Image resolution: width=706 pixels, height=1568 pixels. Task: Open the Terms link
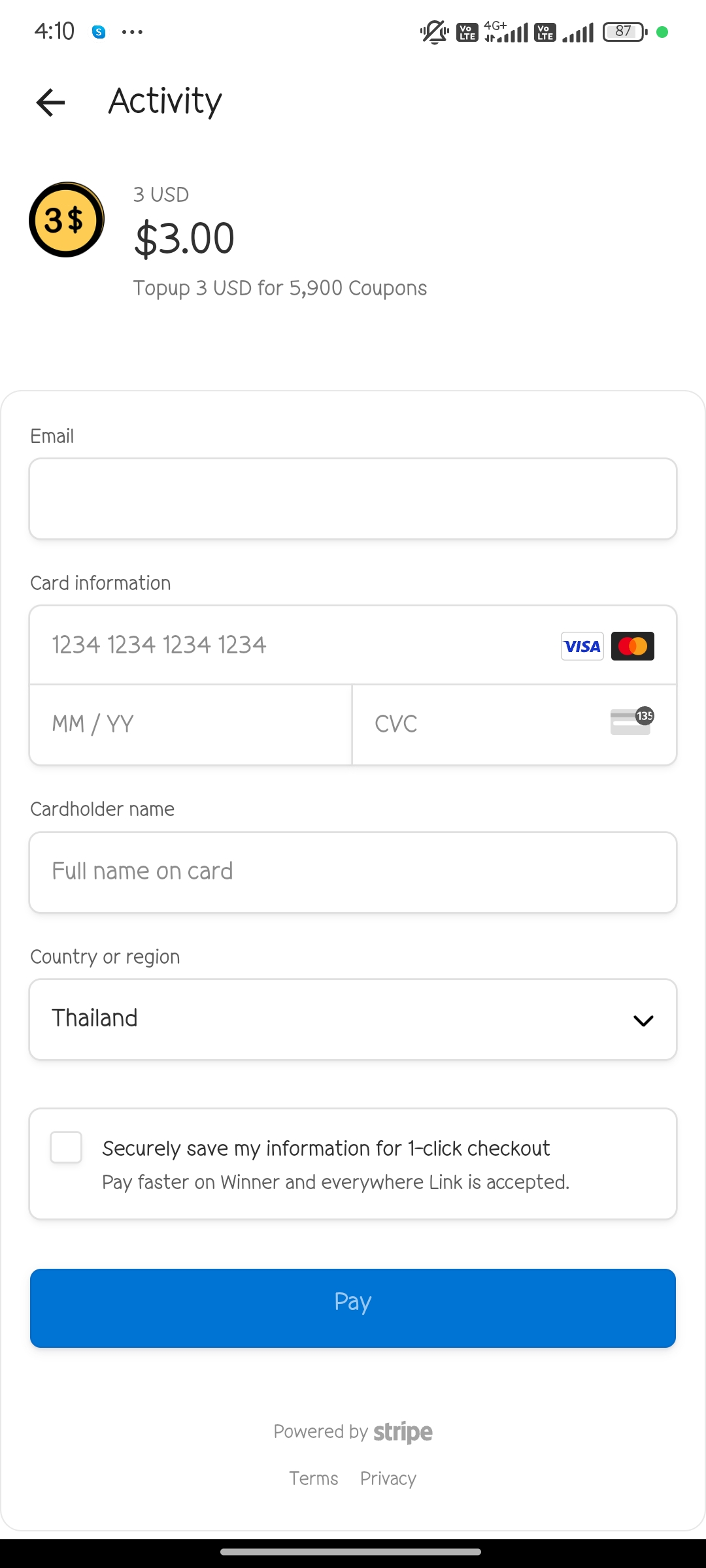point(314,1478)
